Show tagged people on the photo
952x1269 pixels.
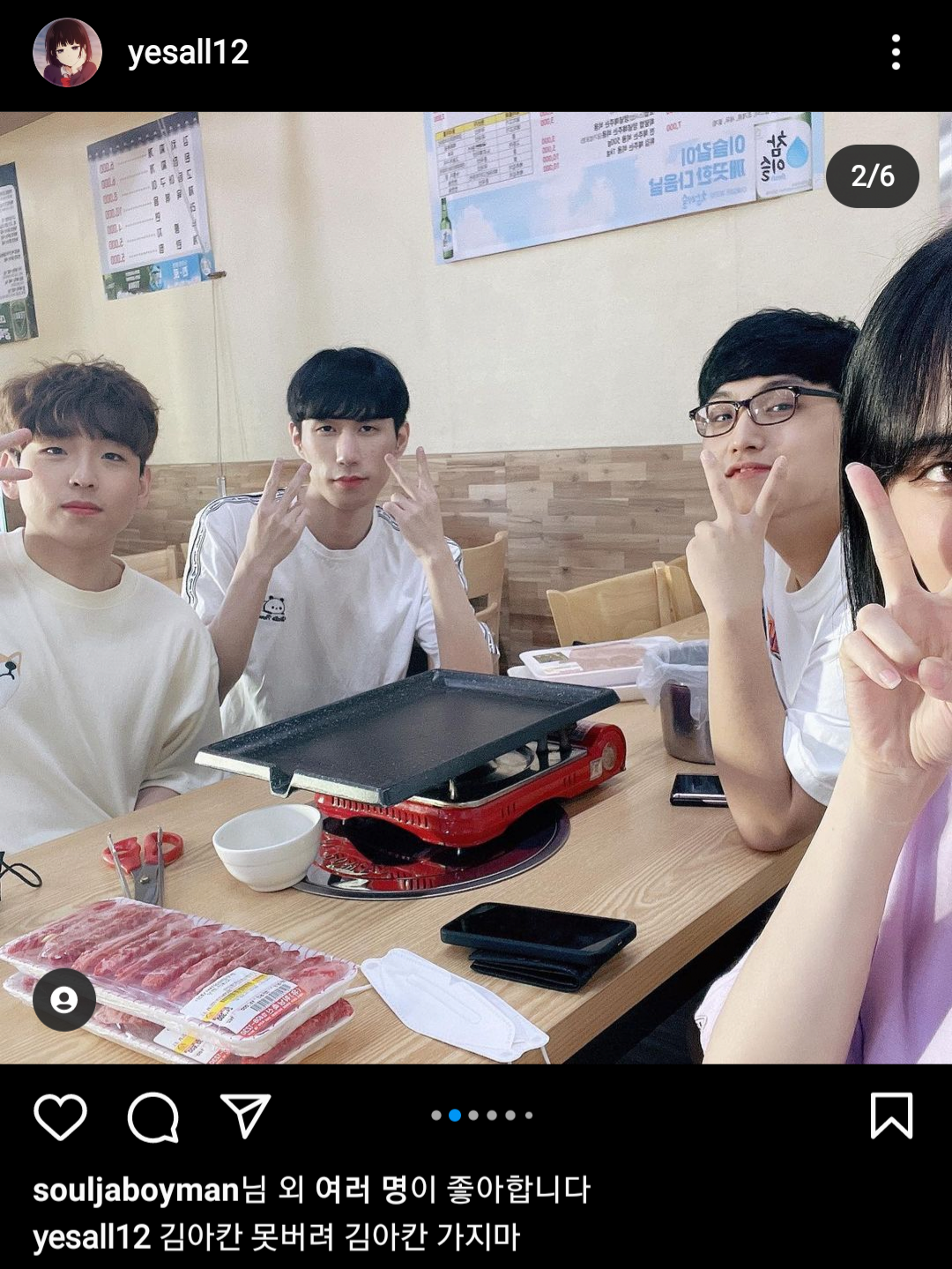pos(63,1000)
